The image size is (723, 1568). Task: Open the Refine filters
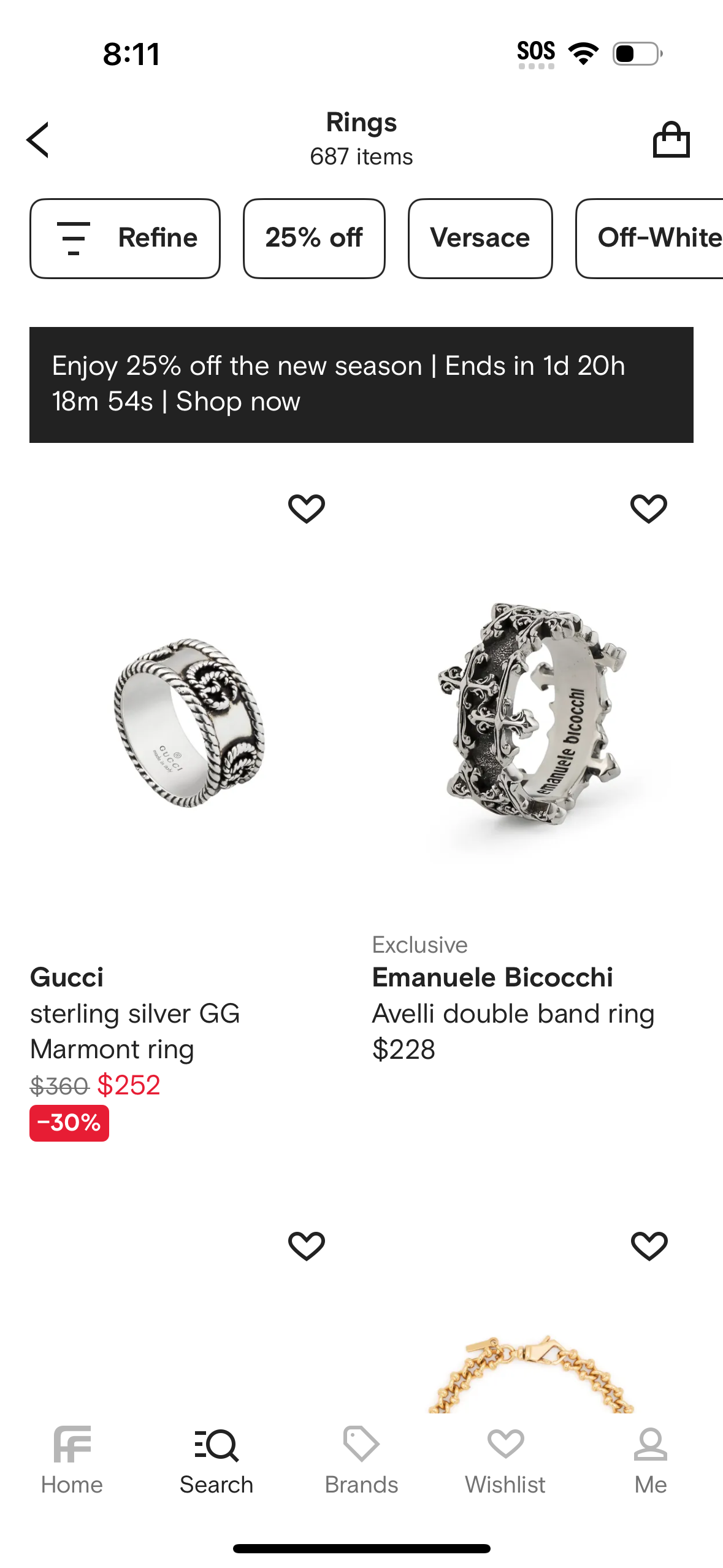pyautogui.click(x=125, y=238)
